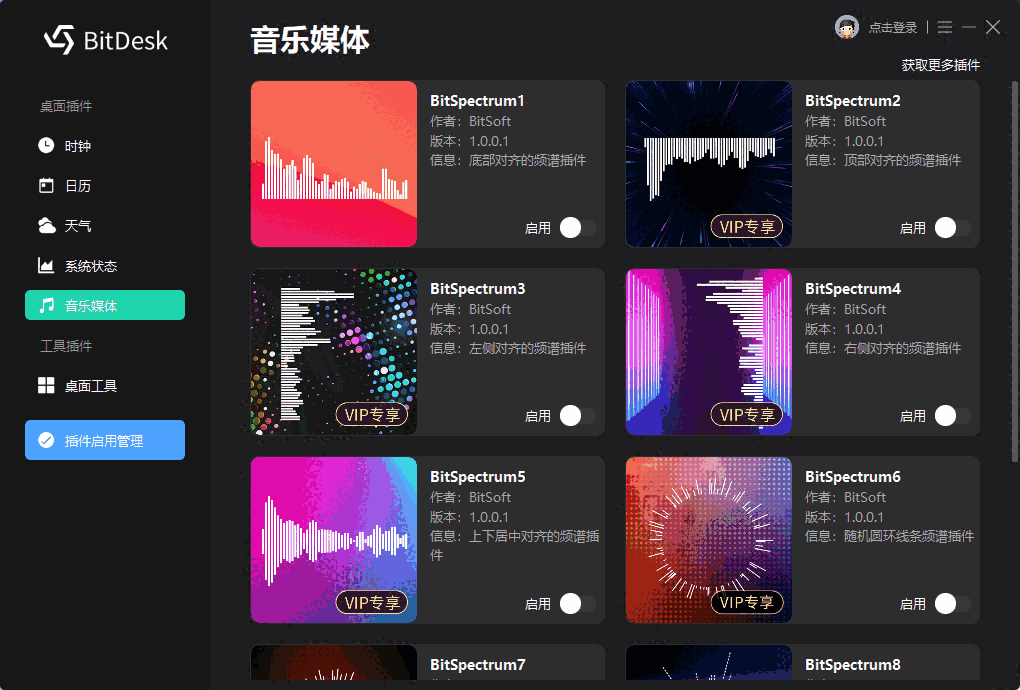1020x690 pixels.
Task: Go to 系统状态 system status
Action: tap(90, 266)
